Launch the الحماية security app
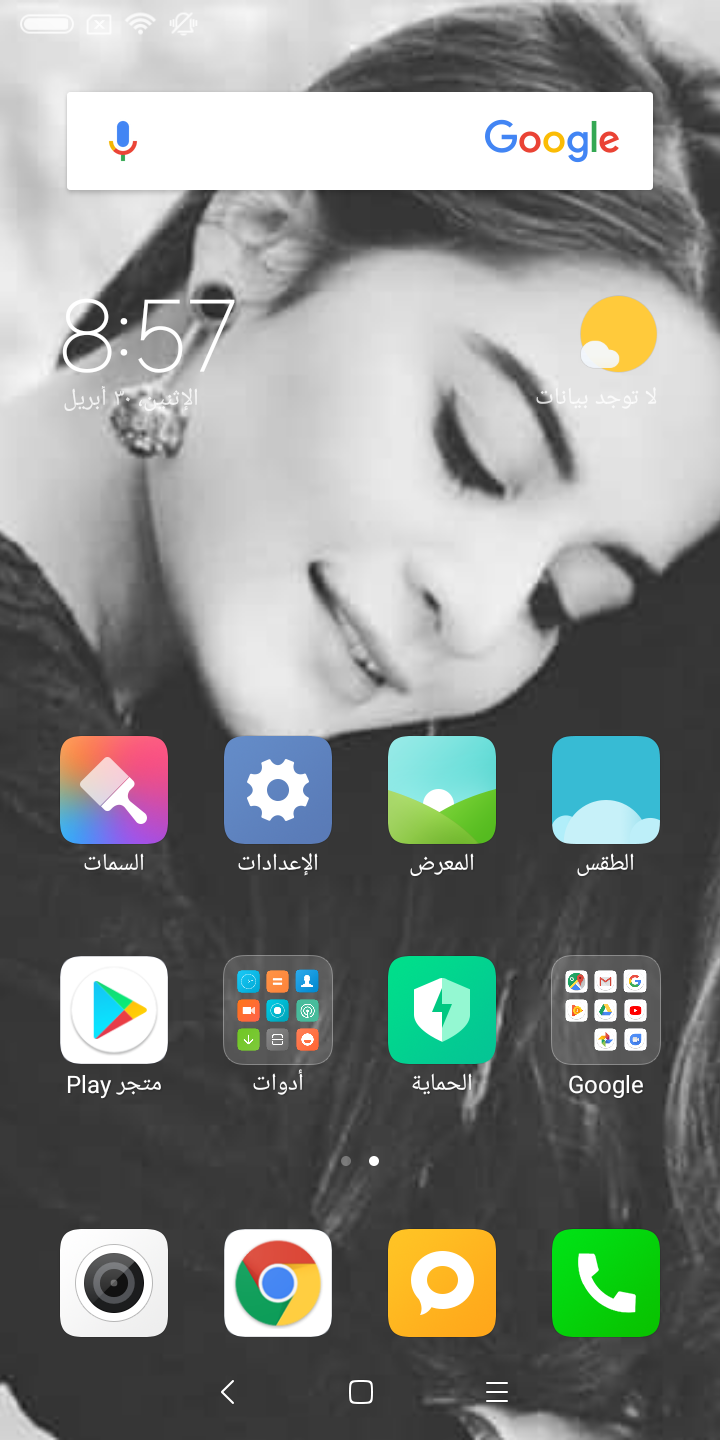The height and width of the screenshot is (1440, 720). (x=442, y=1010)
